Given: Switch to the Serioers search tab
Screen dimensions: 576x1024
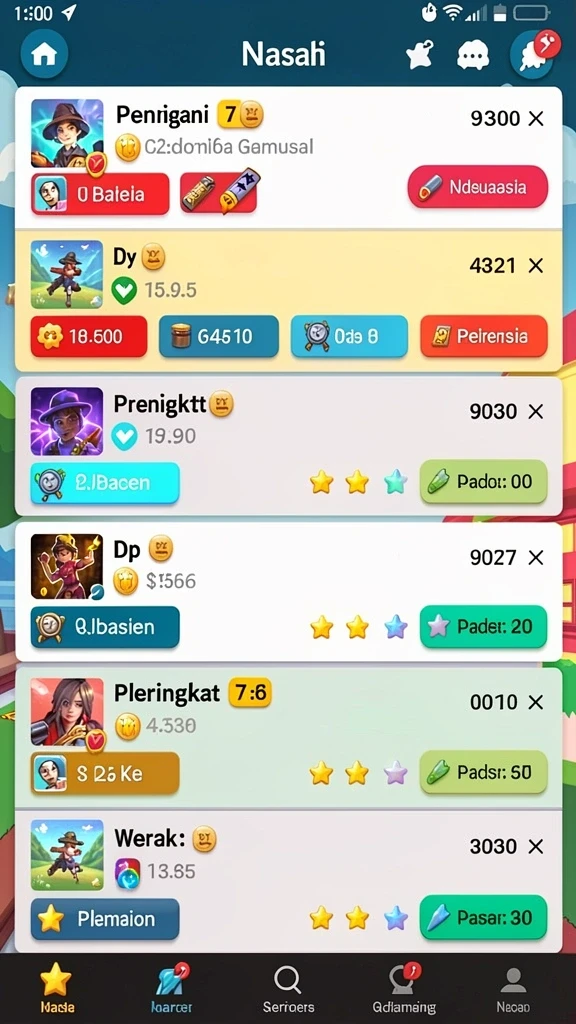Looking at the screenshot, I should [288, 989].
